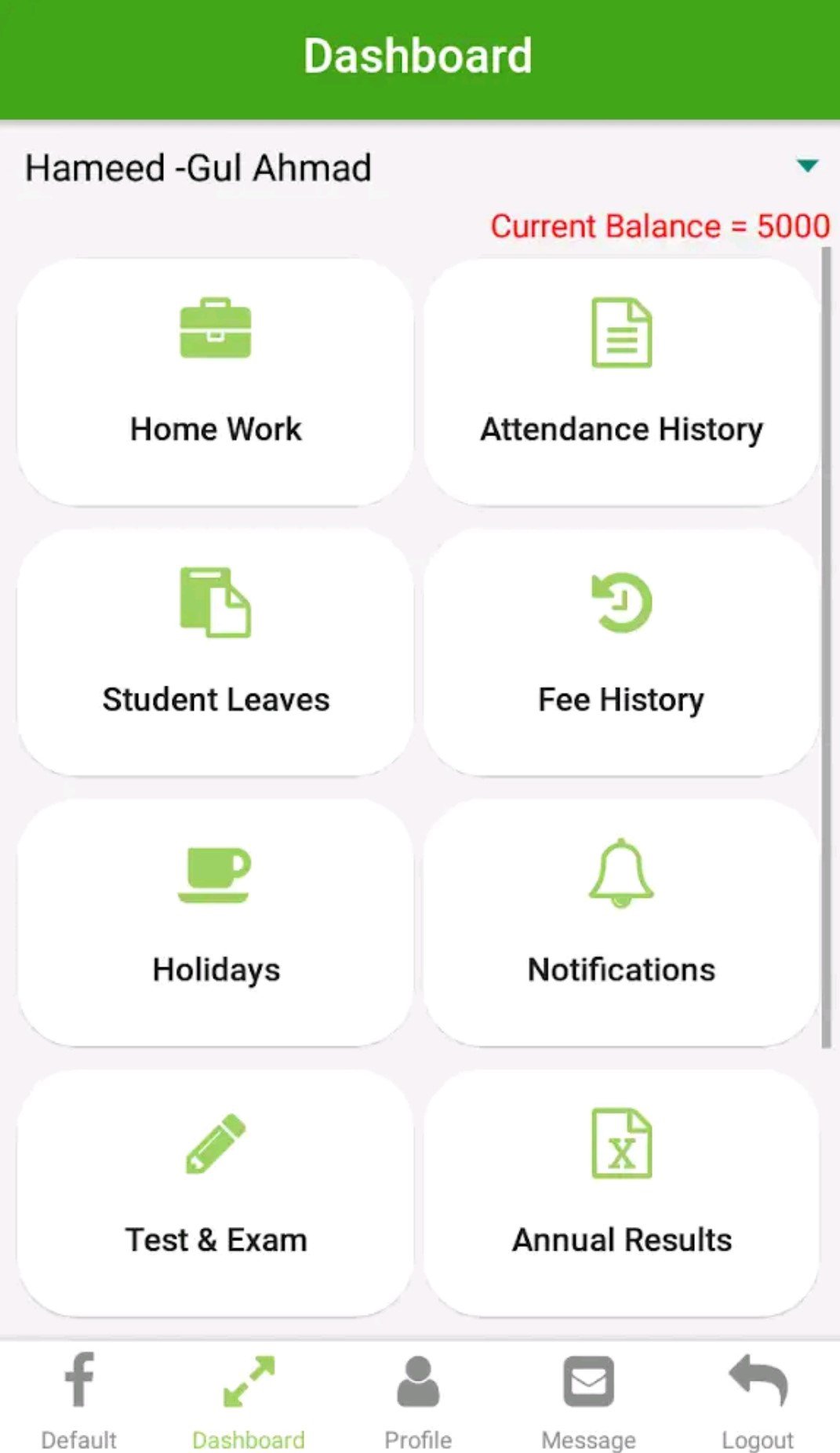Open the green student selector triangle

(x=807, y=166)
